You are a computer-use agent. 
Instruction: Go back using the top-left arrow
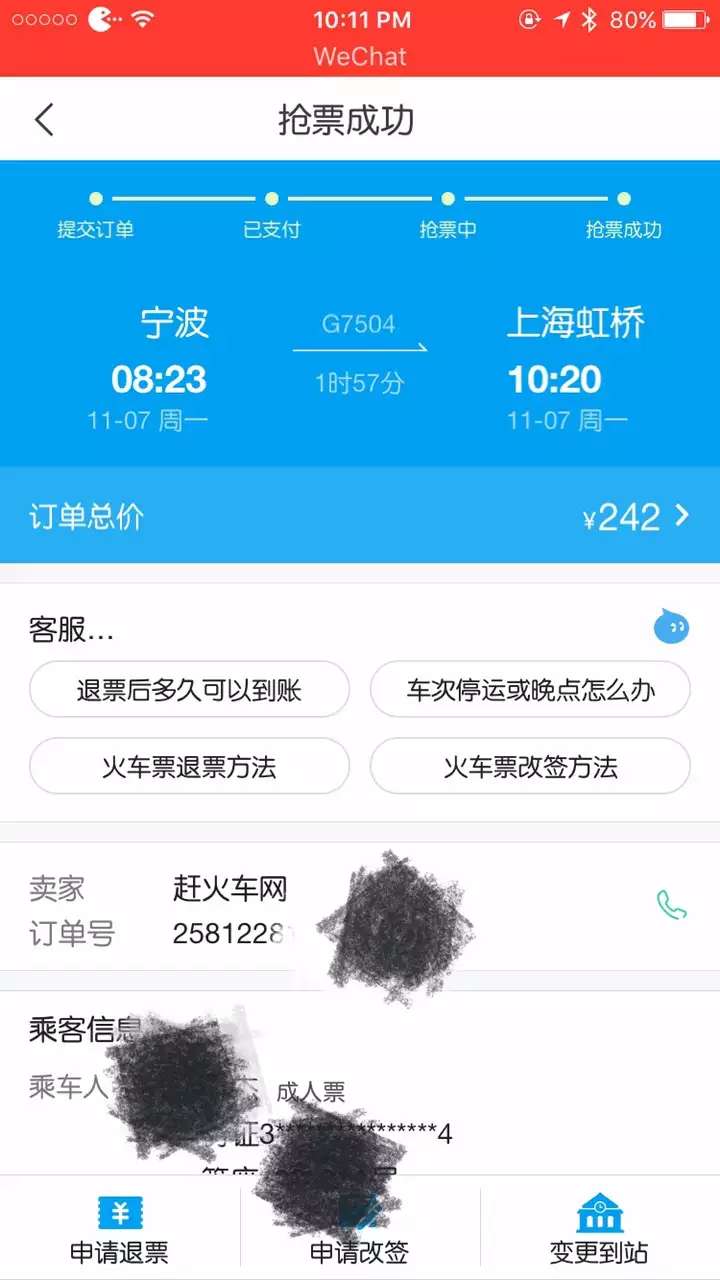tap(43, 120)
